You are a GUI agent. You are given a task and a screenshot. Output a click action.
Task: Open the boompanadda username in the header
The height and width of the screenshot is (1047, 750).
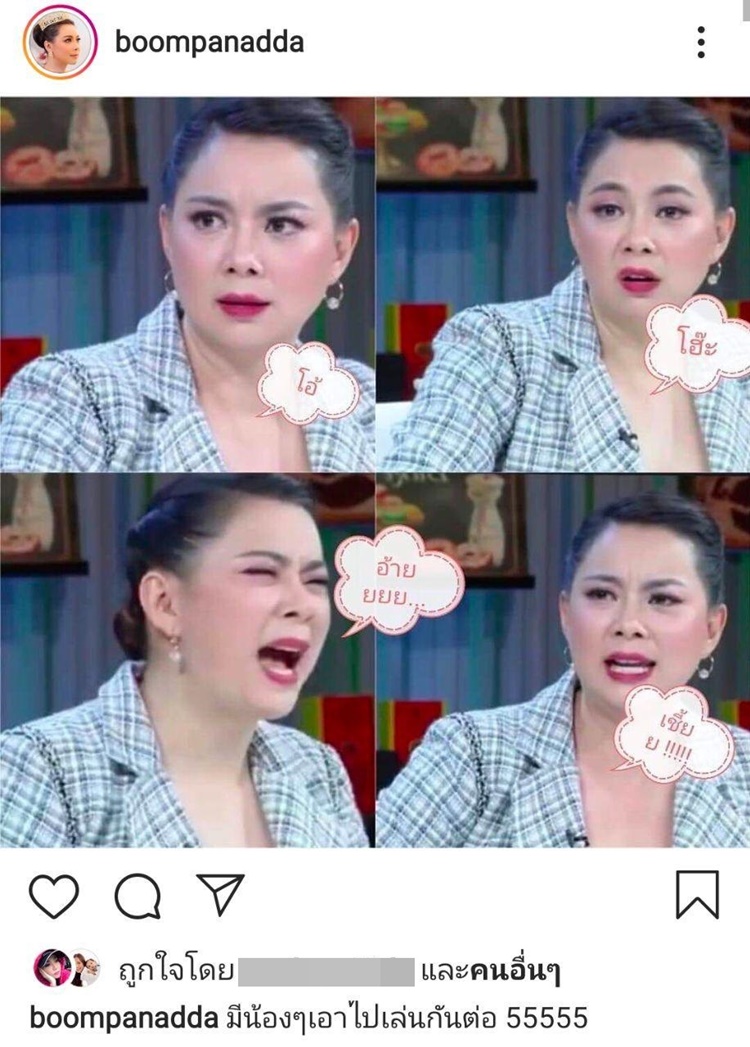click(209, 42)
